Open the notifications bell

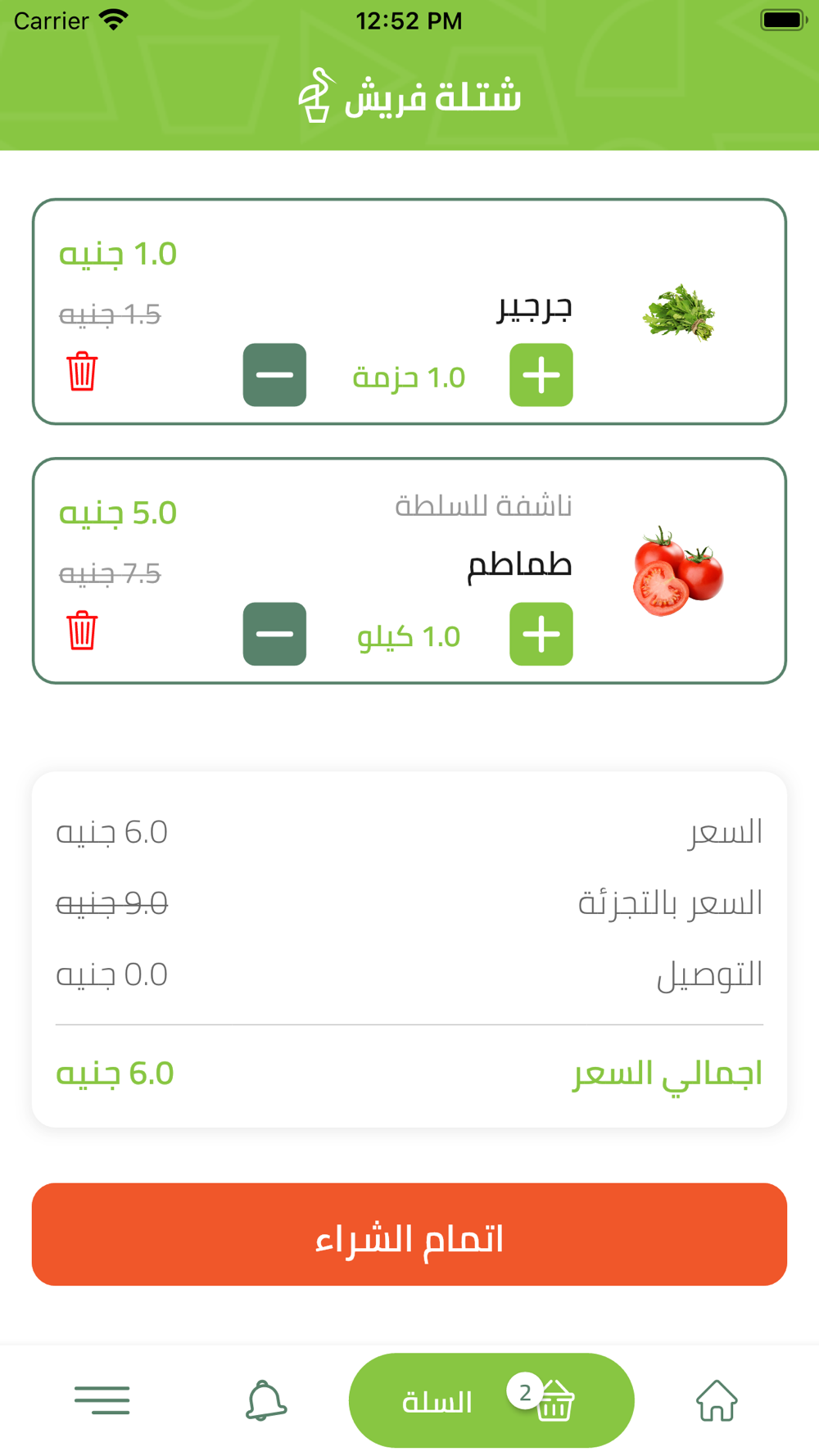pos(265,1400)
